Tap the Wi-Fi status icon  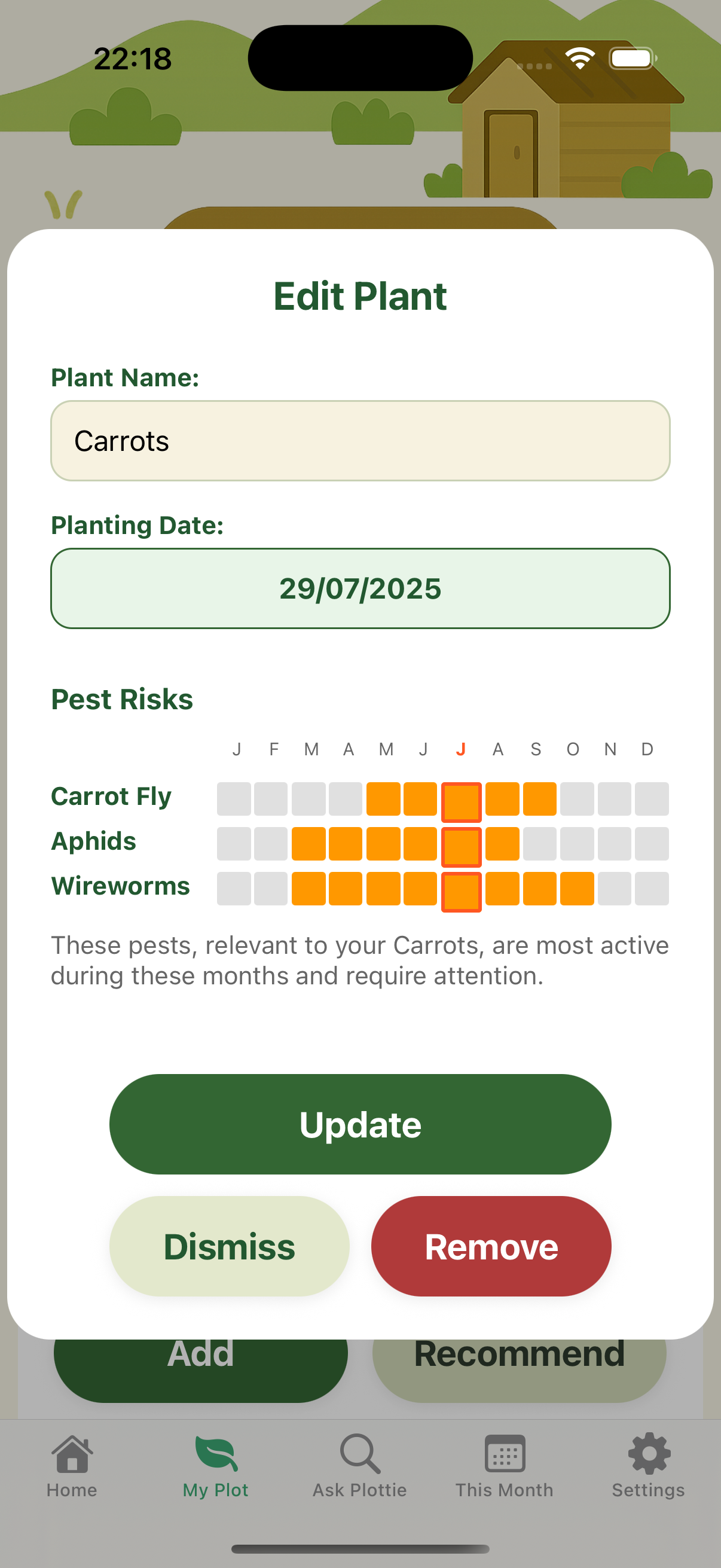pos(579,59)
